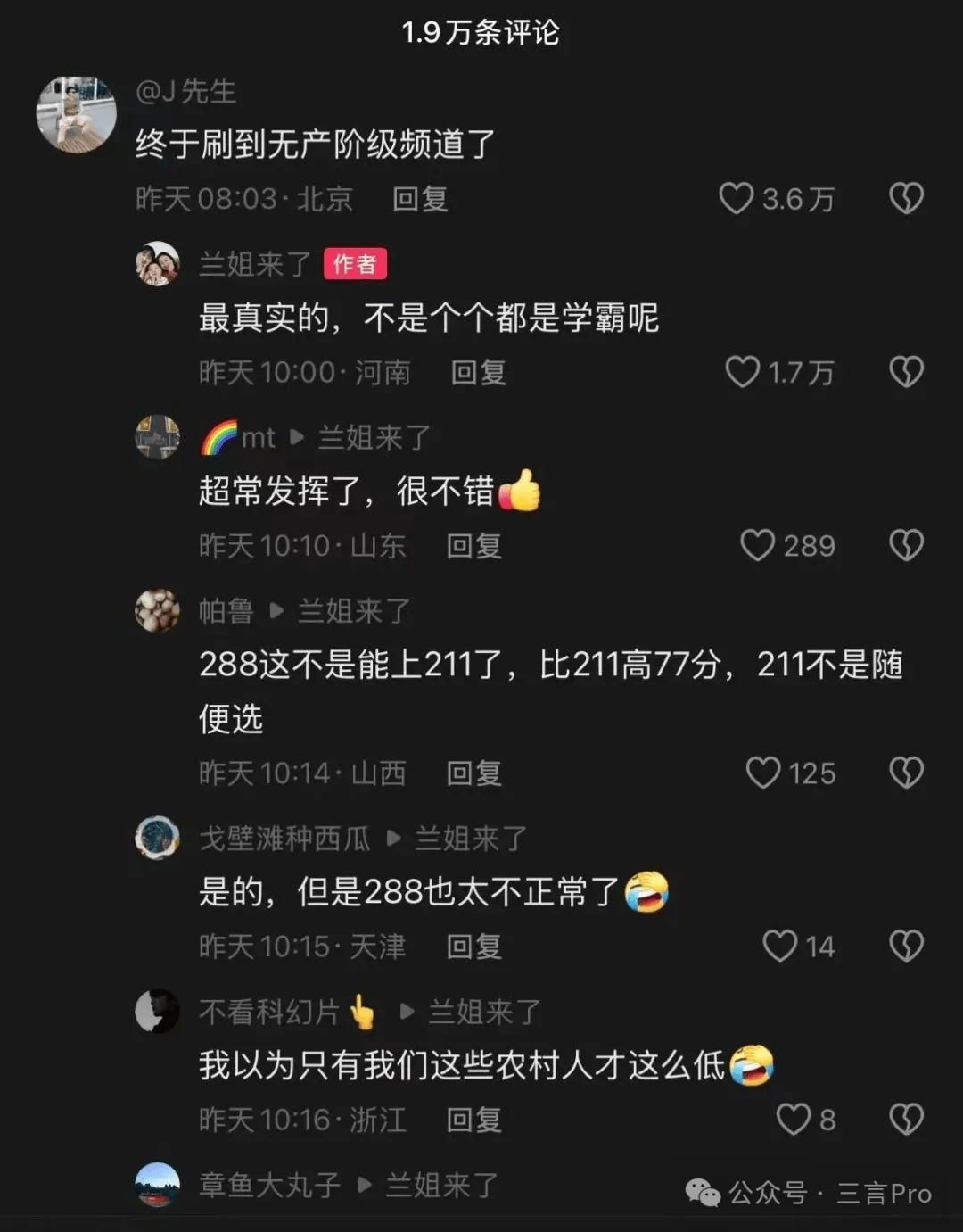Reply to mt's comment
Viewport: 963px width, 1232px height.
coord(473,546)
